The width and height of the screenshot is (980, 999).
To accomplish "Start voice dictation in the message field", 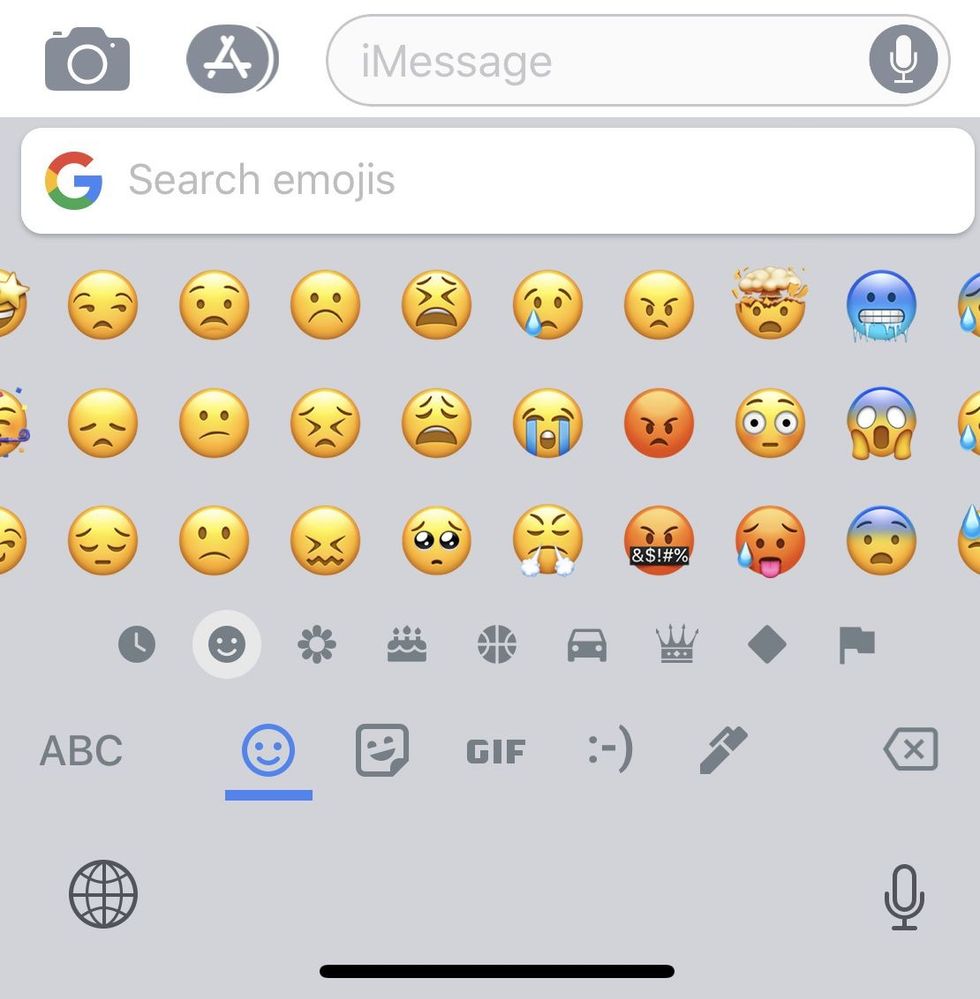I will (903, 61).
